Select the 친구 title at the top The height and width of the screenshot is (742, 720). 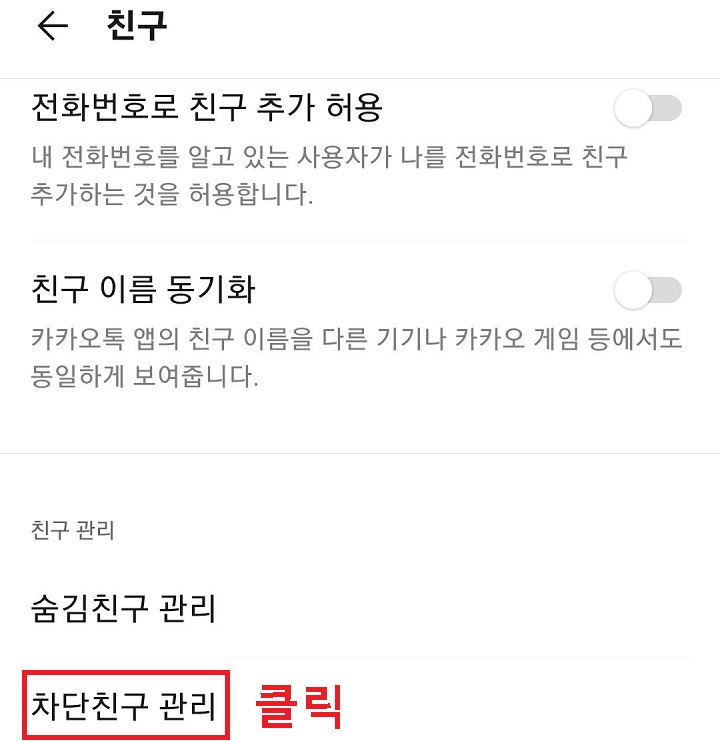tap(135, 27)
